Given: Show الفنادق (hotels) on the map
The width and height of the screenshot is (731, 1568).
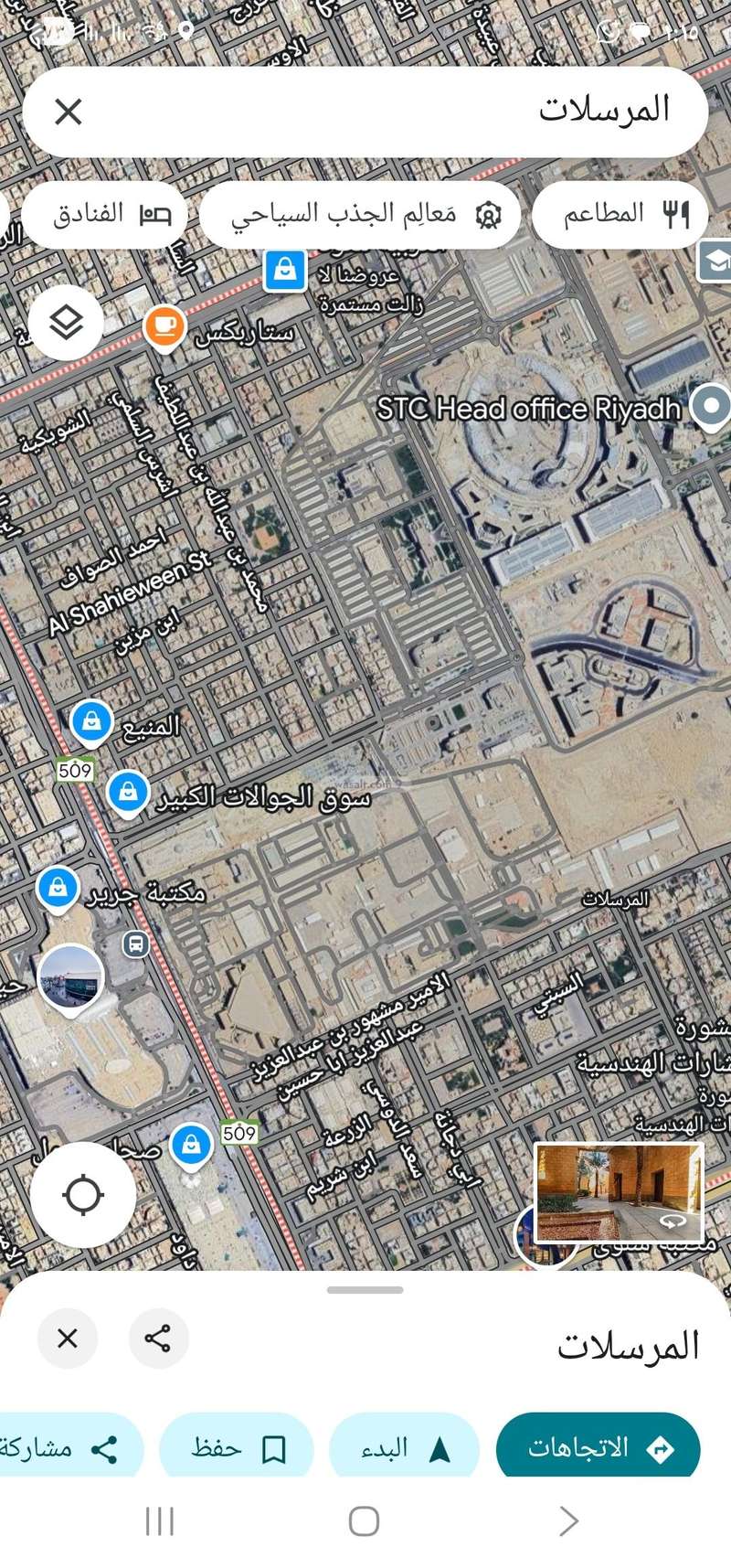Looking at the screenshot, I should 104,215.
